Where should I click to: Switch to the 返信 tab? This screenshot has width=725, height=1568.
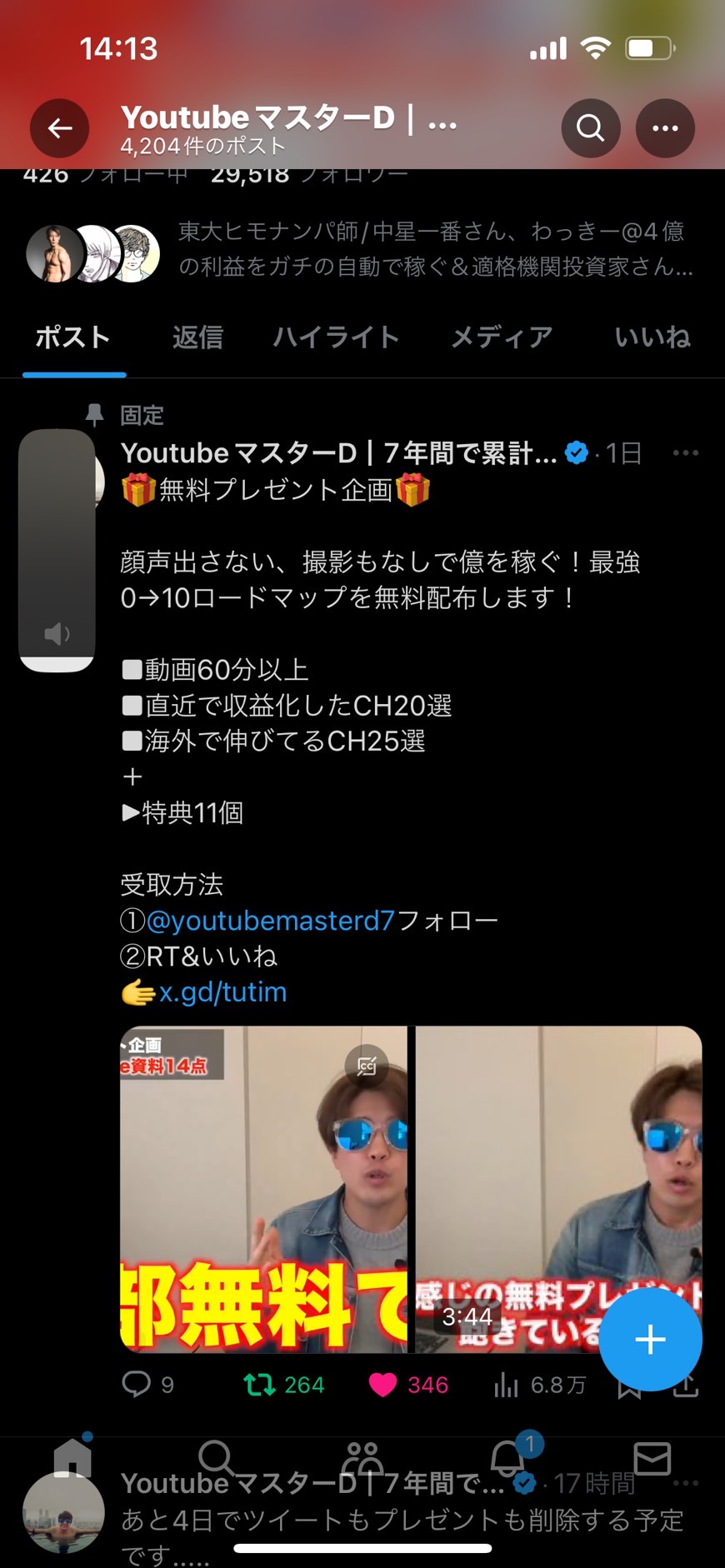pos(197,337)
